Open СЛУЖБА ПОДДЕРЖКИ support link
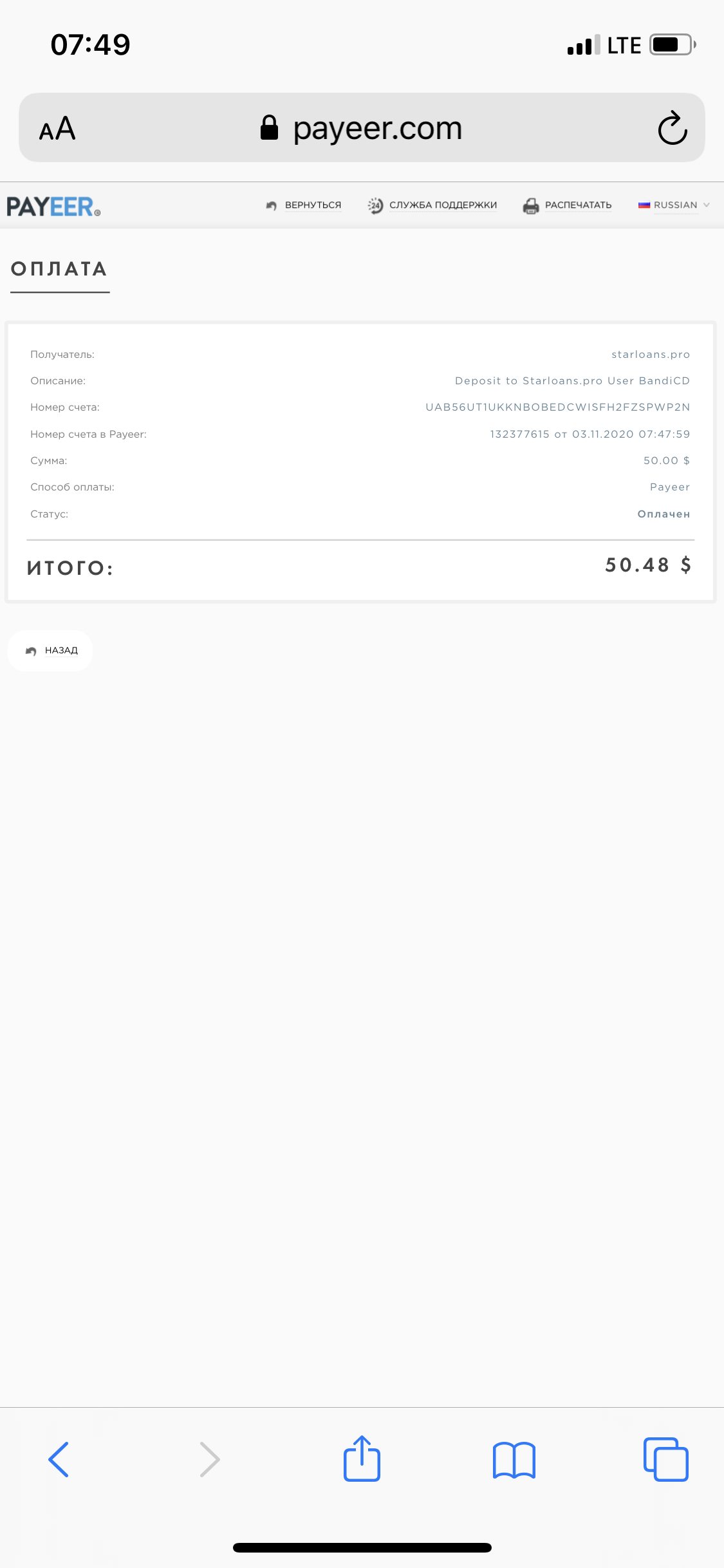This screenshot has width=724, height=1568. pyautogui.click(x=432, y=205)
